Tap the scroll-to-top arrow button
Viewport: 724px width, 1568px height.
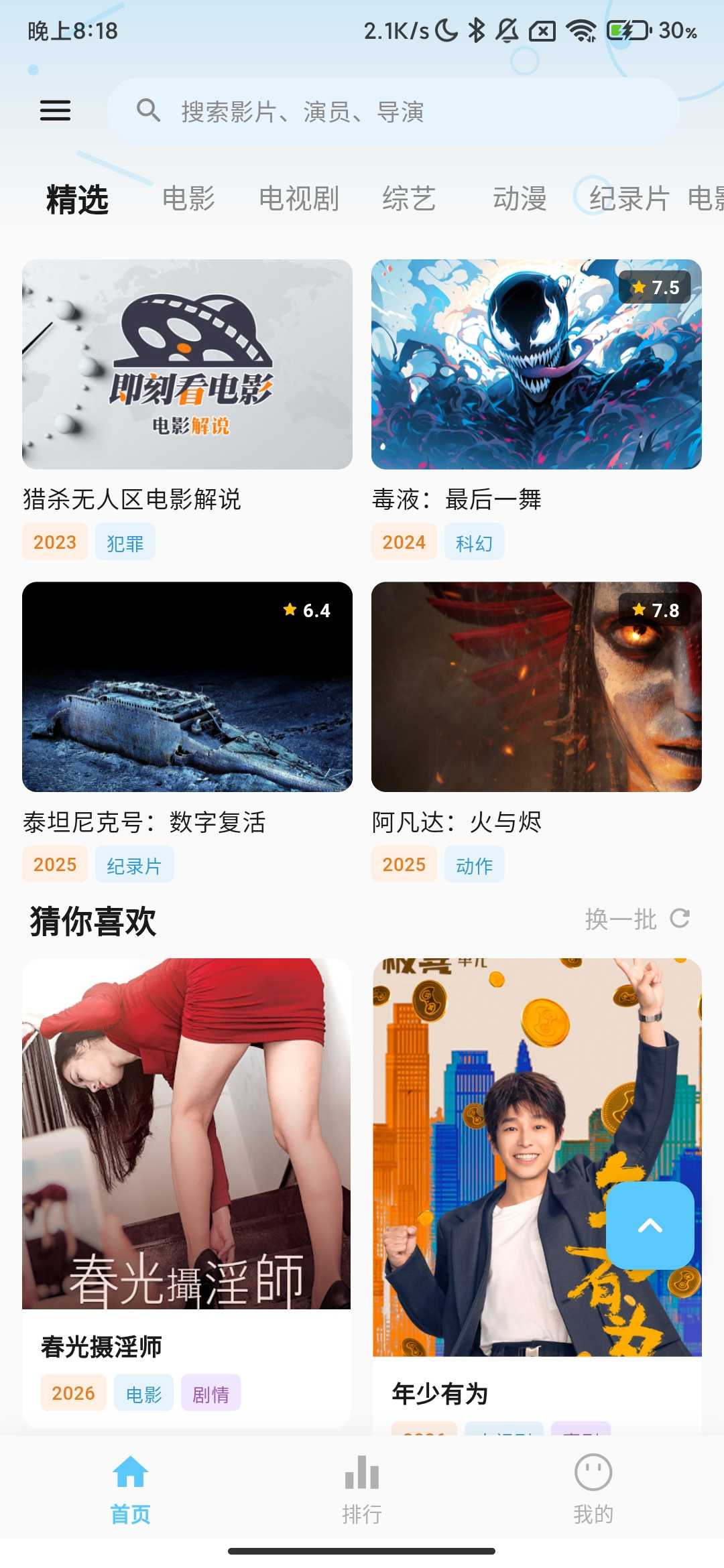tap(648, 1224)
